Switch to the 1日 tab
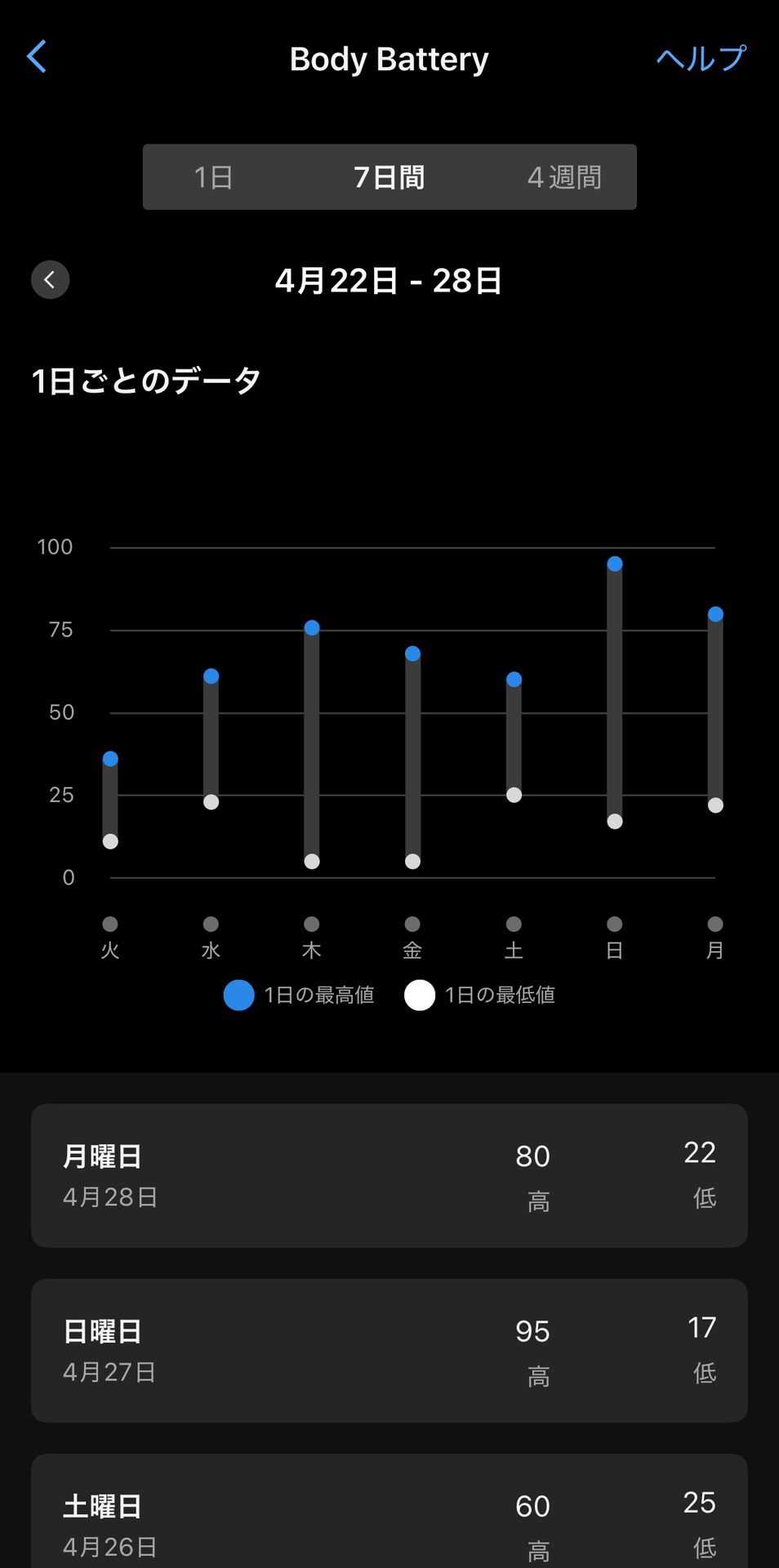This screenshot has width=779, height=1568. point(214,177)
